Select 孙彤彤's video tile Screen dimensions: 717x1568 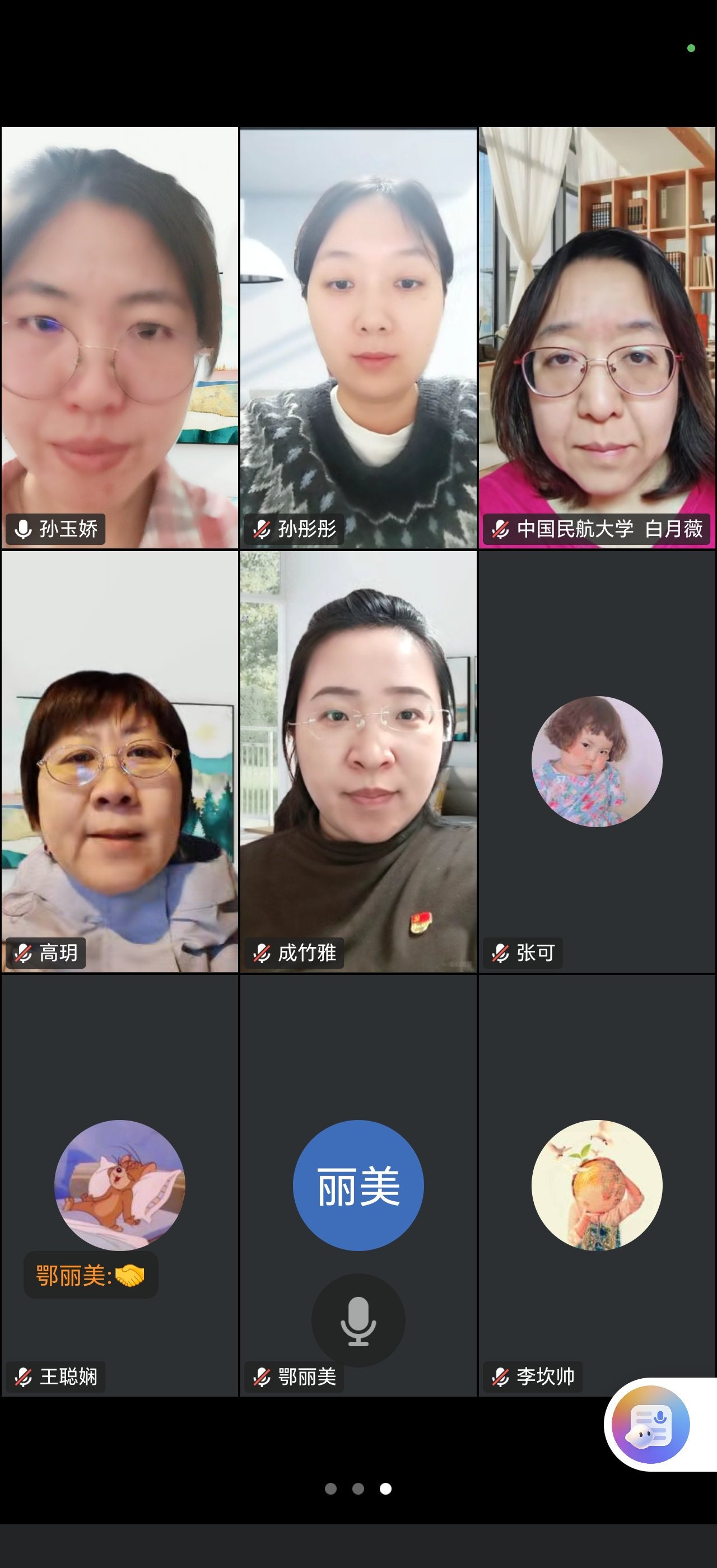358,338
